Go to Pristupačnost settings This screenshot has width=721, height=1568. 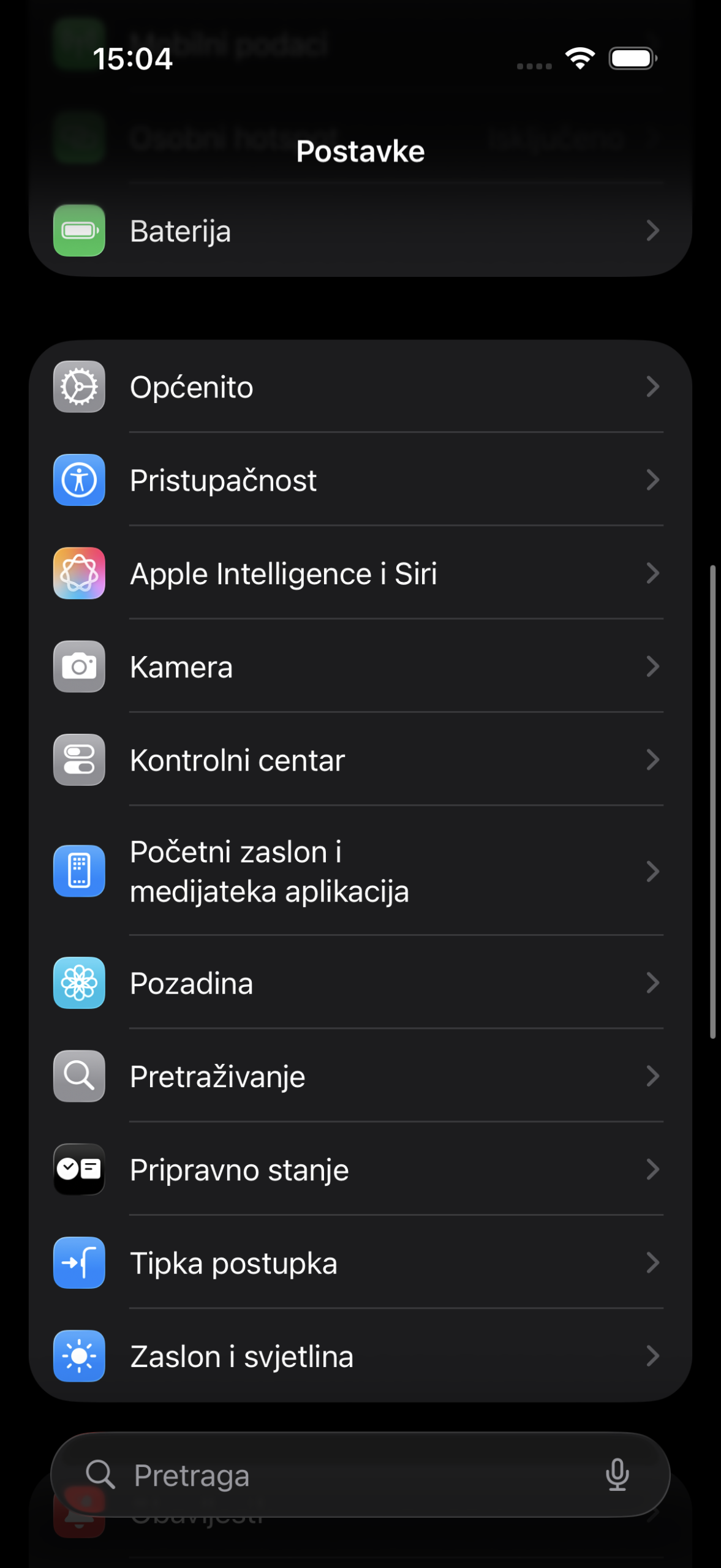pos(360,480)
